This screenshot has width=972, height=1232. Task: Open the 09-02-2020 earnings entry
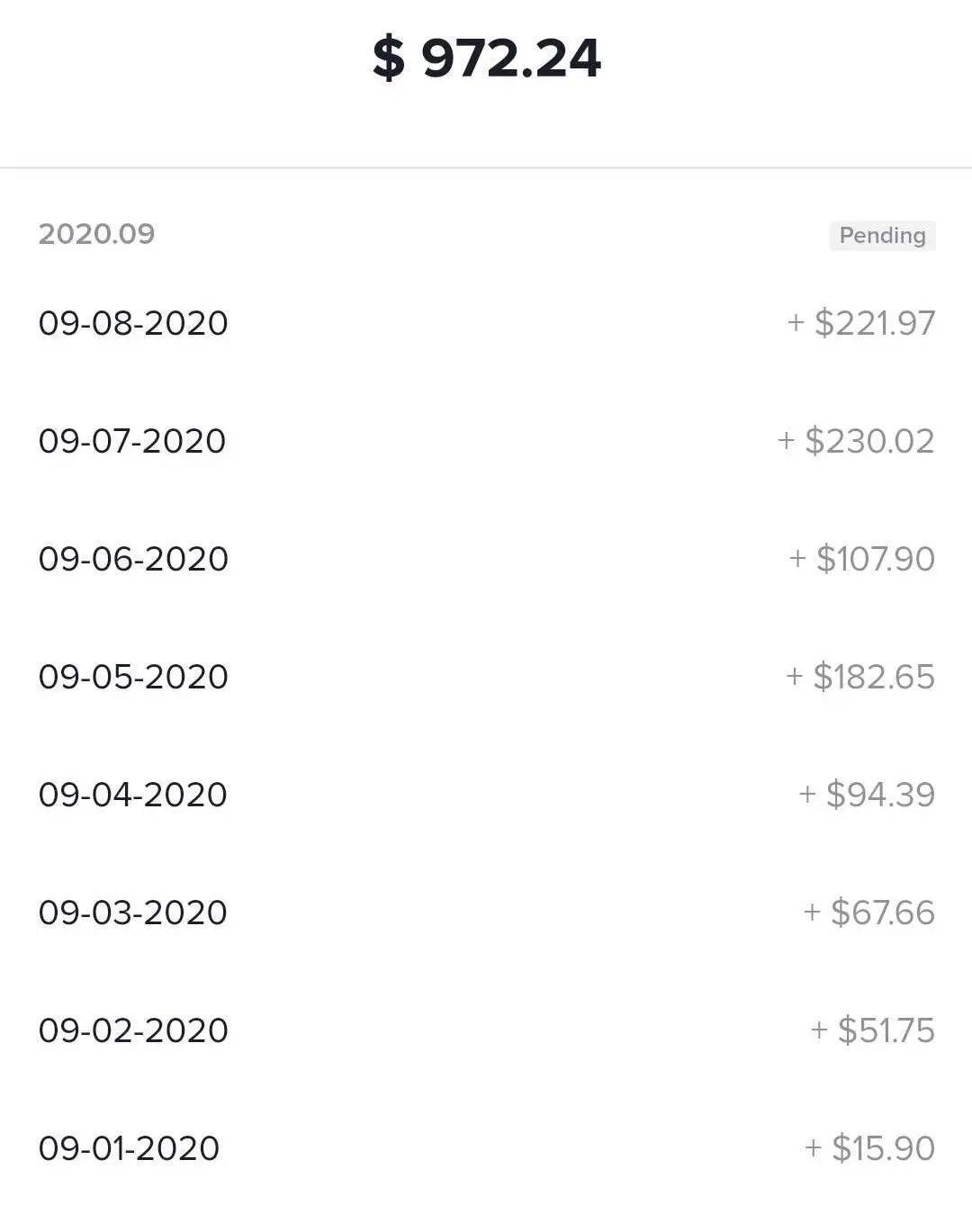click(x=131, y=1030)
